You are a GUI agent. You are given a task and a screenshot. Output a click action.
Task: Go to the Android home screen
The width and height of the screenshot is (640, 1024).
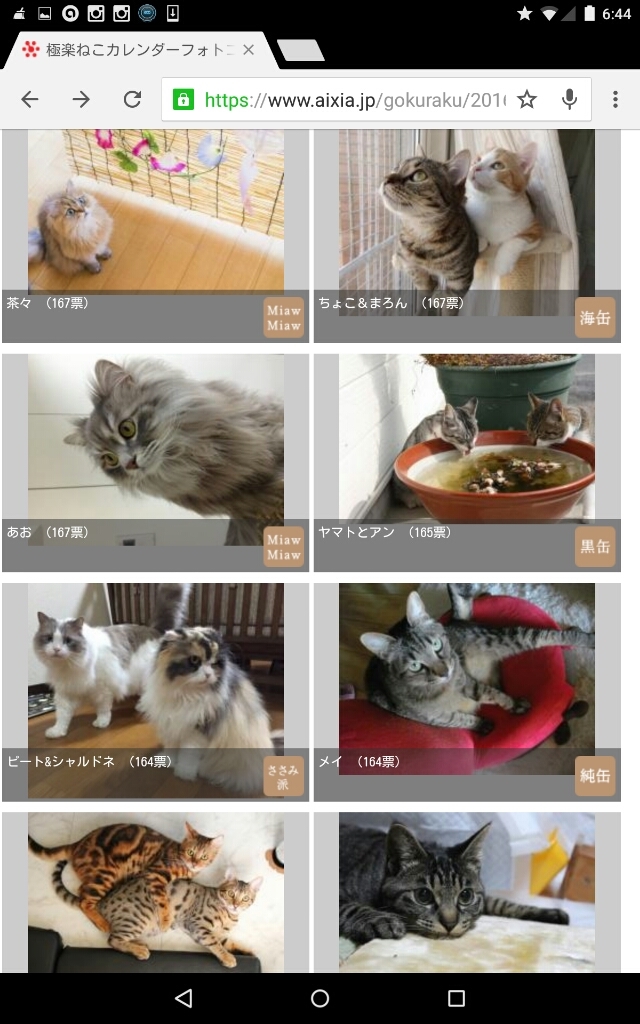(320, 998)
